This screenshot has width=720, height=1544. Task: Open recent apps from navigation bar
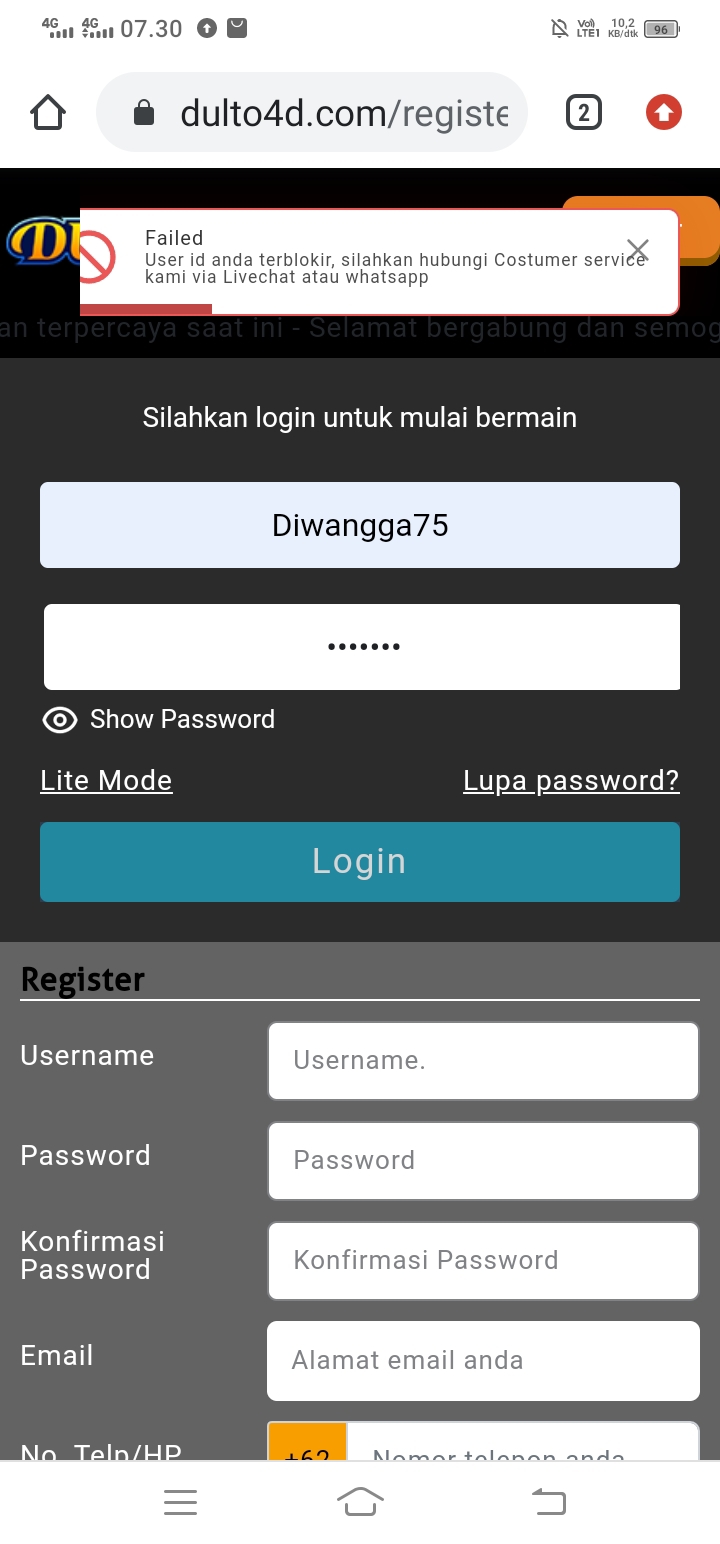click(x=180, y=1501)
